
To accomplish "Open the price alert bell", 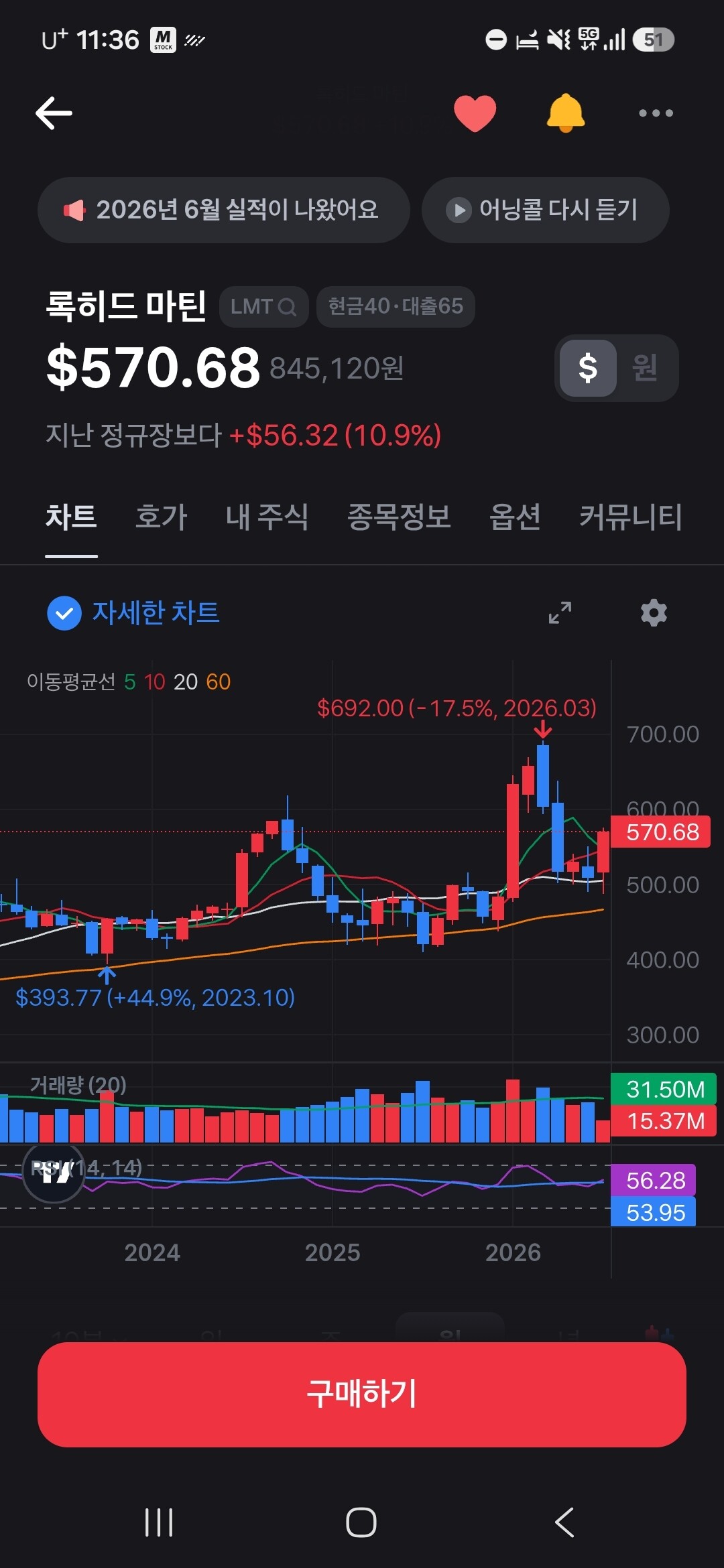I will (566, 113).
